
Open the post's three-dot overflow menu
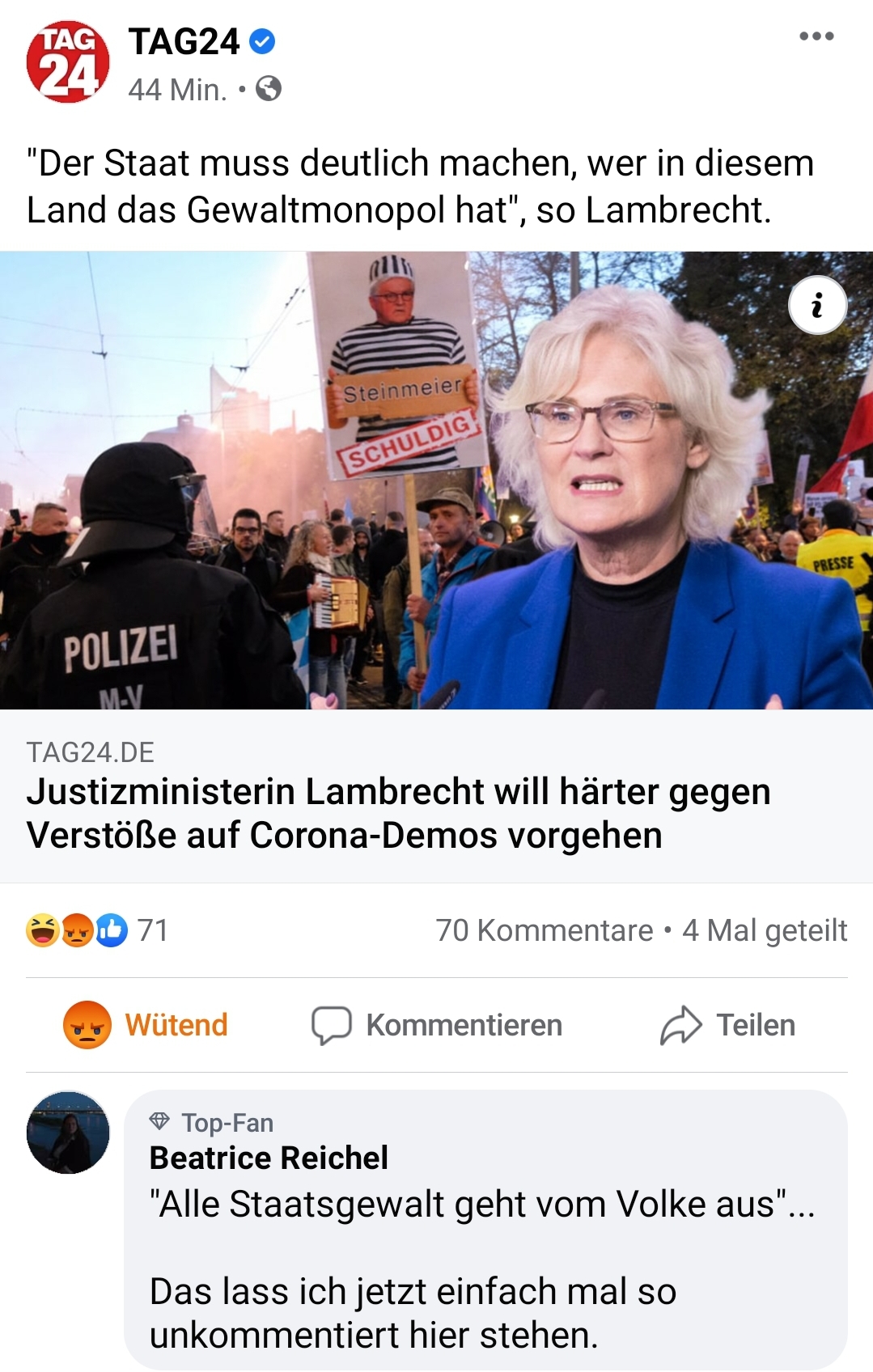pos(816,36)
